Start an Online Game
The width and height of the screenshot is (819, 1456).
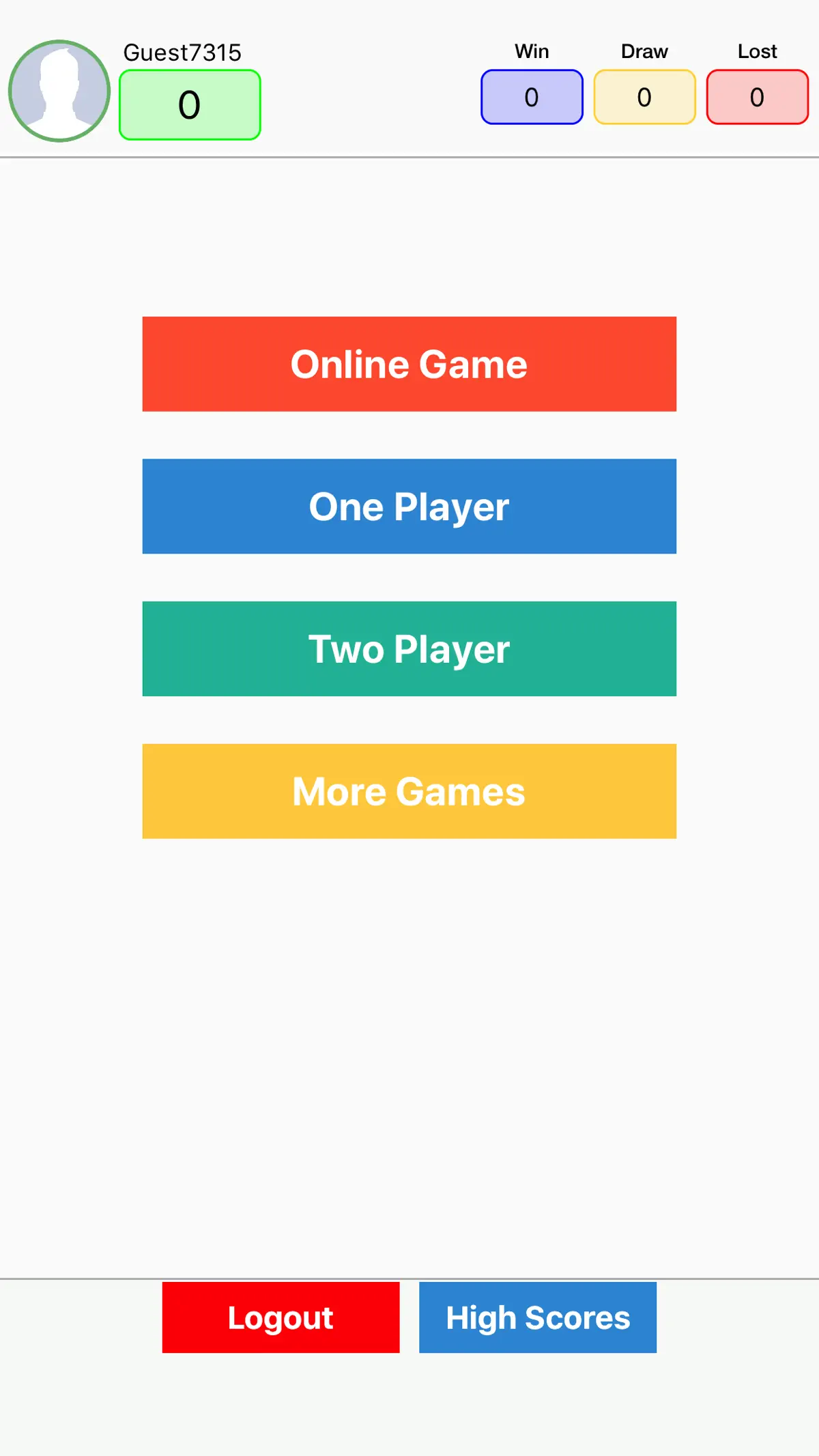pyautogui.click(x=409, y=364)
